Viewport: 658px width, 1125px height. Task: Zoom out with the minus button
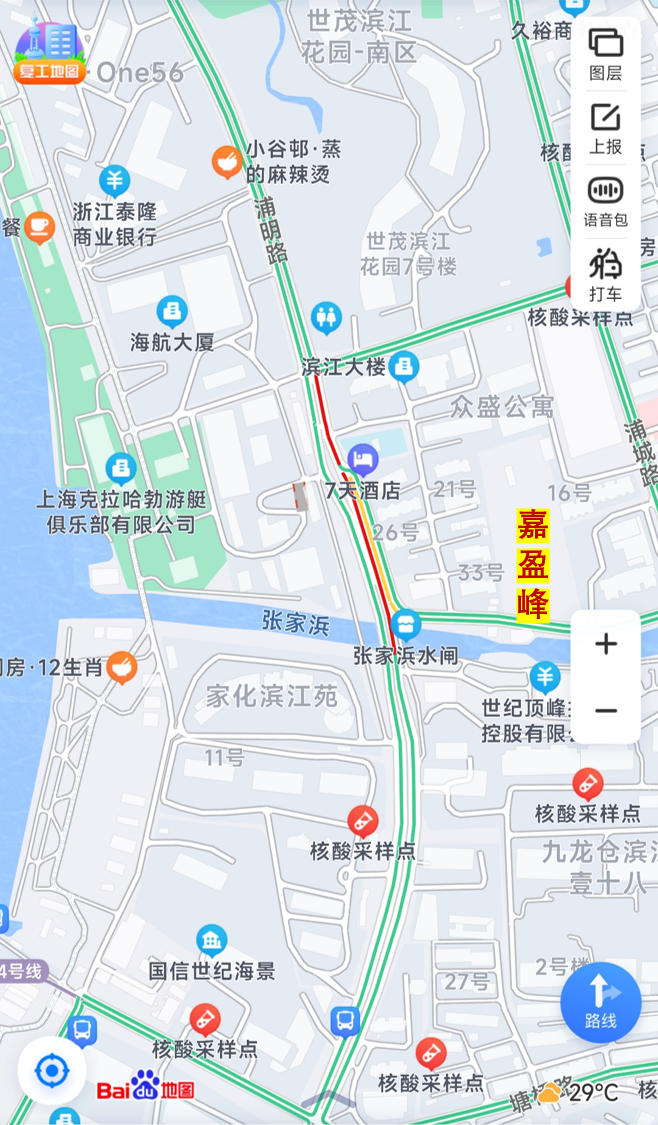coord(606,710)
